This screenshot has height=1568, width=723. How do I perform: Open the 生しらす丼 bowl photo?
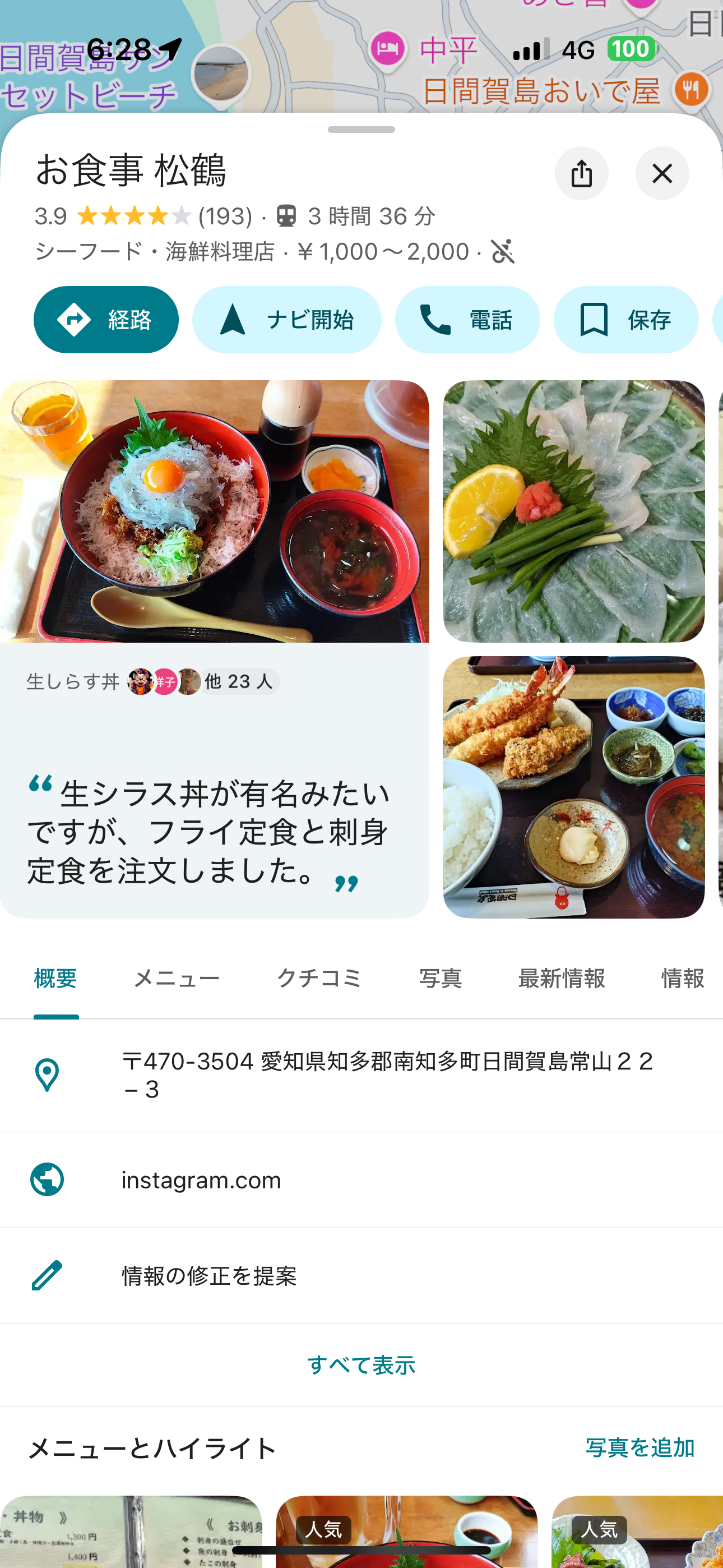[x=214, y=511]
